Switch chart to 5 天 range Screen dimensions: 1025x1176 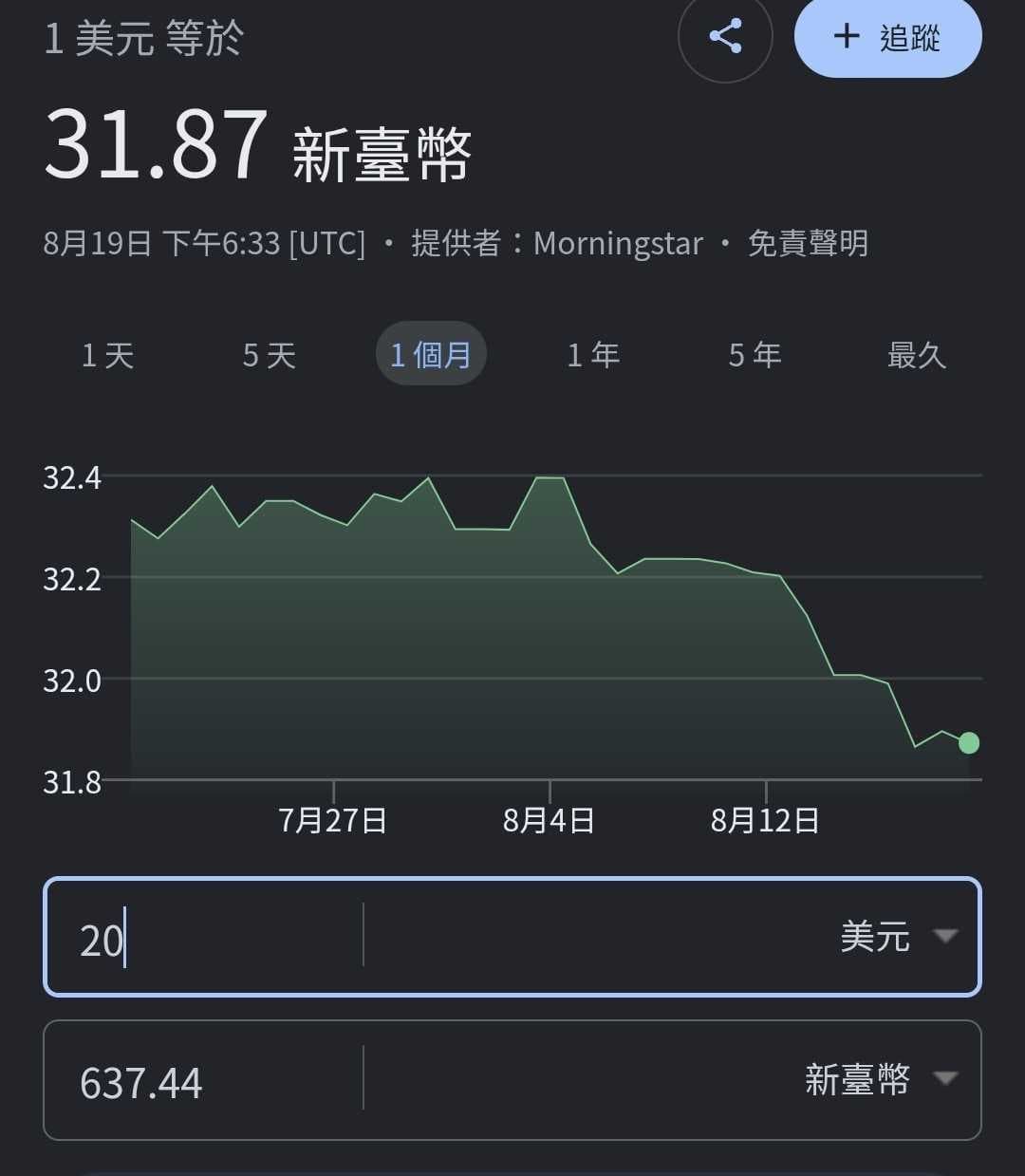(x=270, y=355)
